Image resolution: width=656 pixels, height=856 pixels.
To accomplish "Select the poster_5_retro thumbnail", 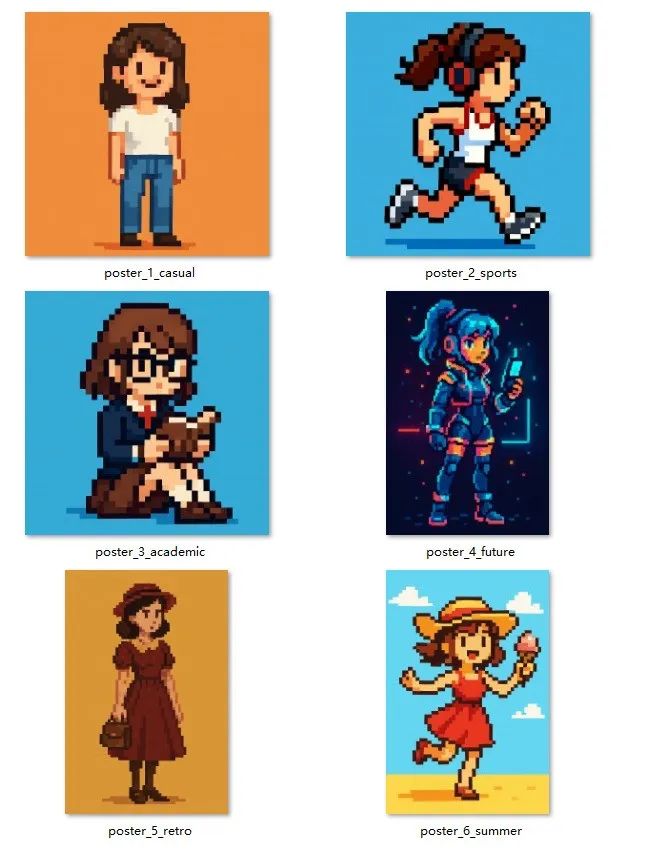I will pos(147,692).
